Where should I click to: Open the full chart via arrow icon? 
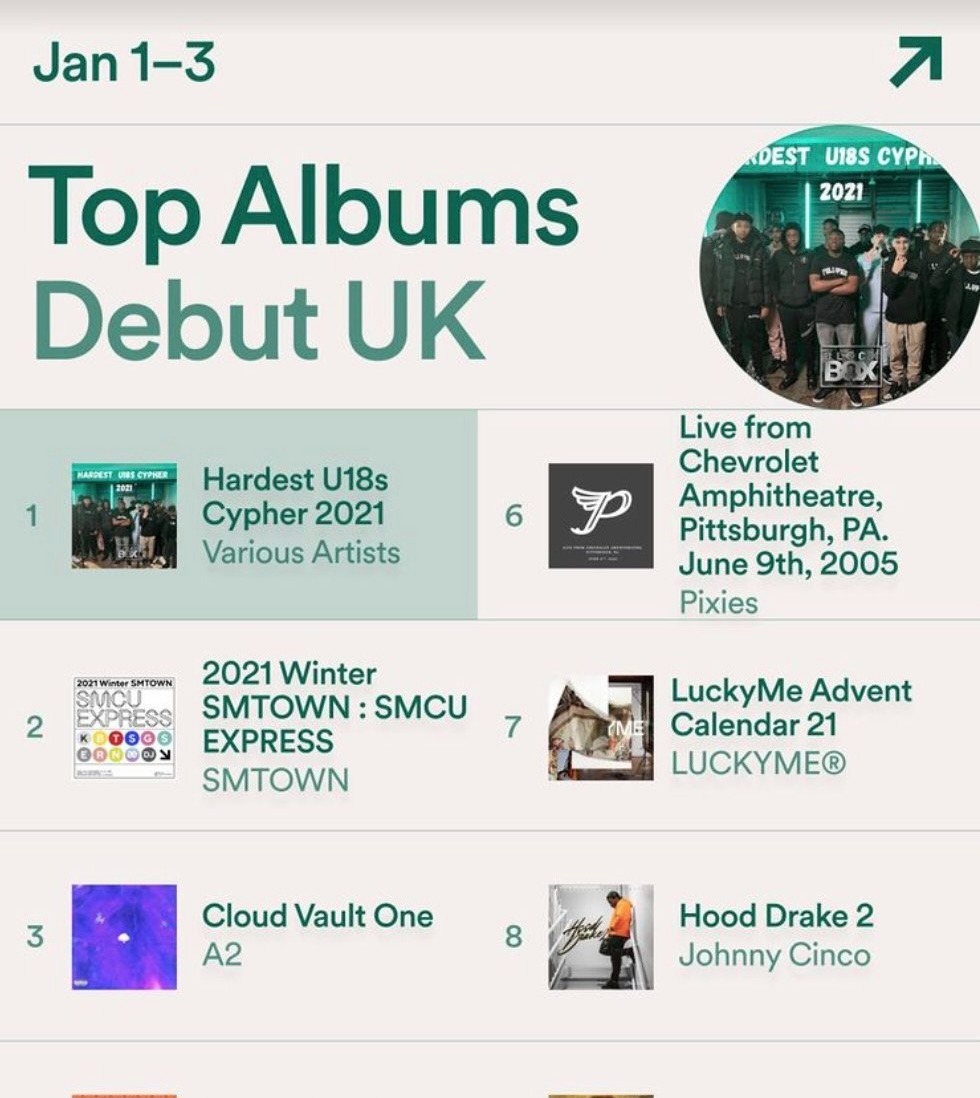coord(915,62)
